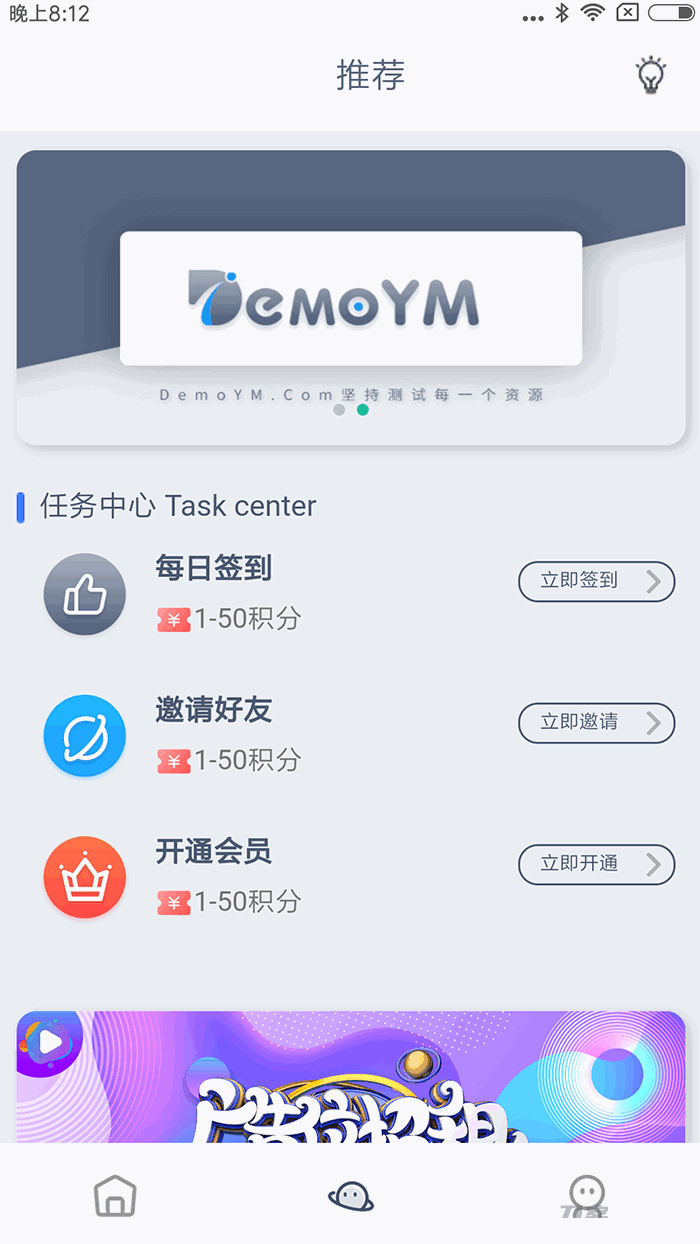The image size is (700, 1244).
Task: Tap 立即邀请 to invite friends
Action: click(x=596, y=723)
